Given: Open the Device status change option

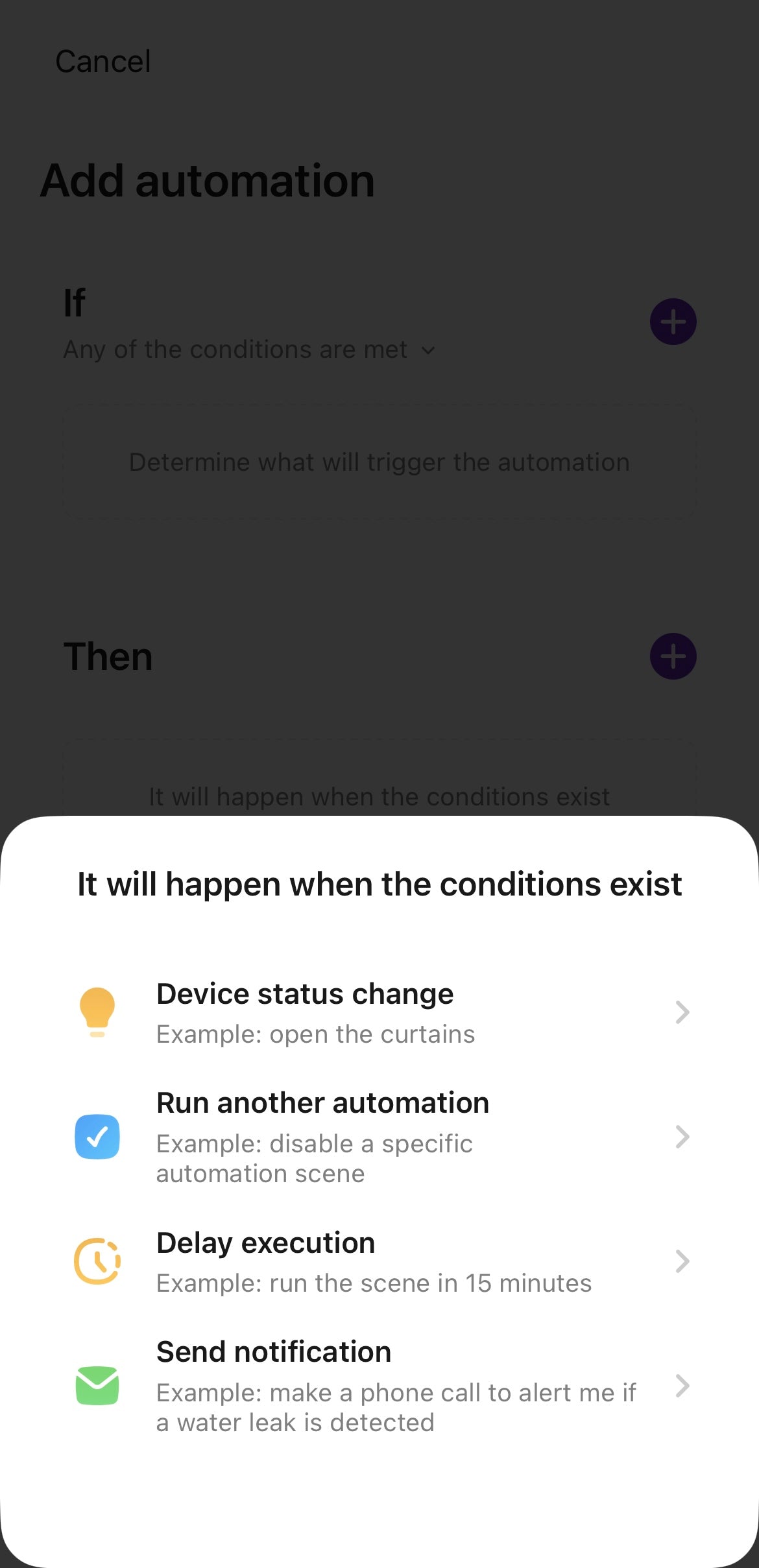Looking at the screenshot, I should [x=379, y=1012].
